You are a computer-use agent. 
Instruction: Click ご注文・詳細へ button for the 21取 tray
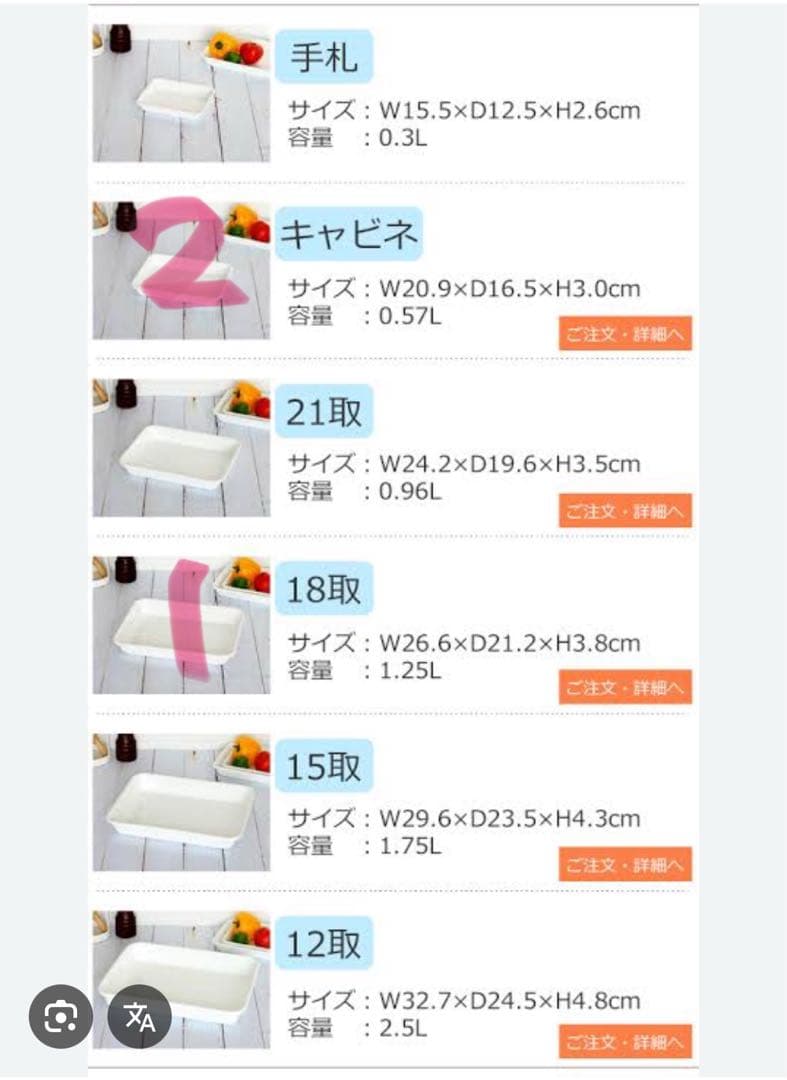pyautogui.click(x=623, y=510)
